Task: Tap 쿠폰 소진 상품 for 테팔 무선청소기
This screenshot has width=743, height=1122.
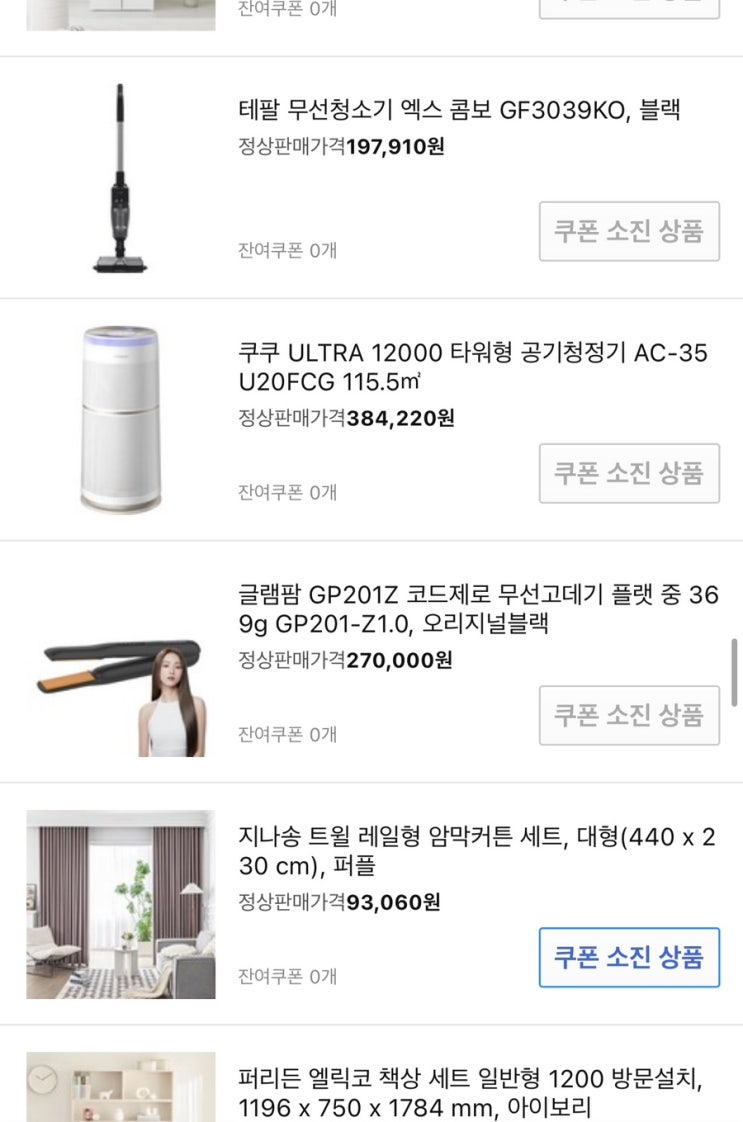Action: (x=629, y=232)
